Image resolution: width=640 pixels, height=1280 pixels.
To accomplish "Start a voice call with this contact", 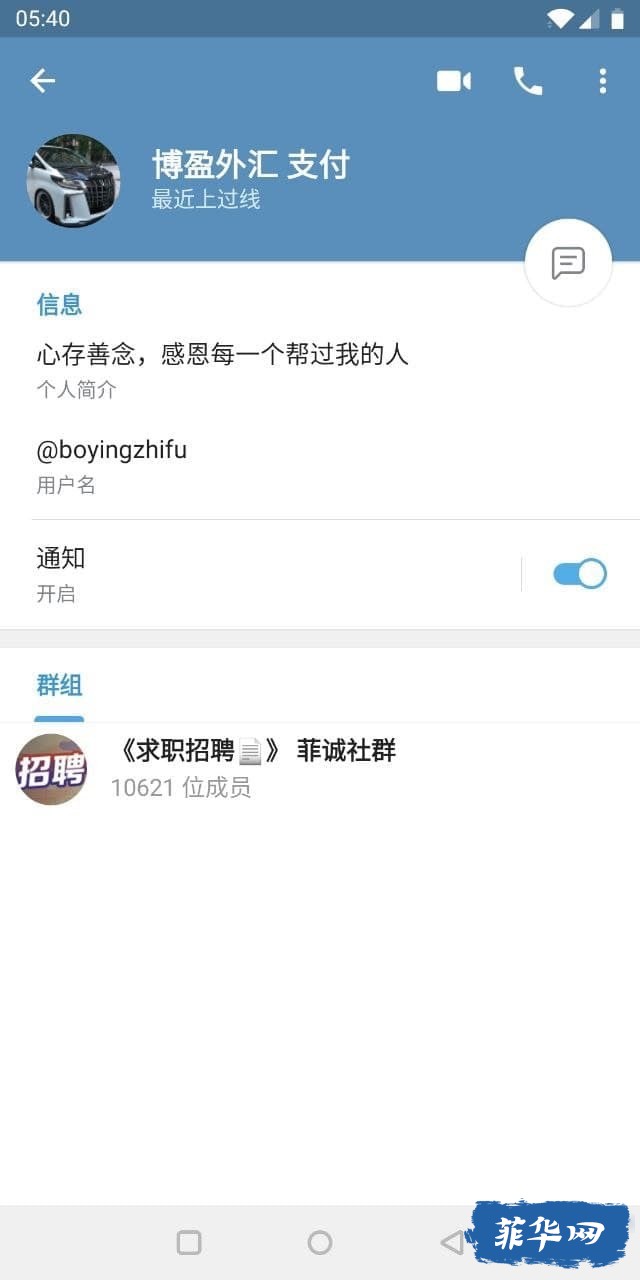I will 528,81.
